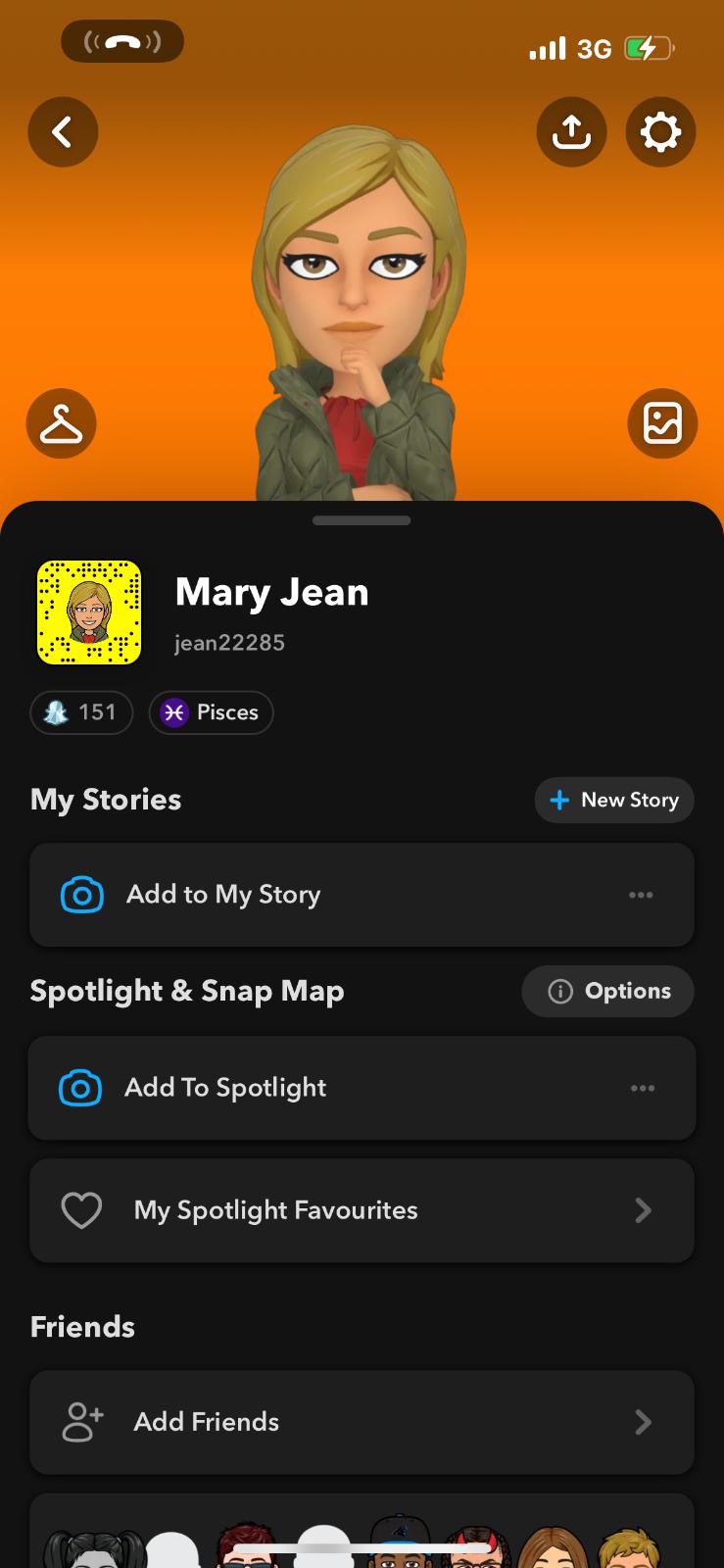This screenshot has height=1568, width=724.
Task: Open more options for My Story
Action: pyautogui.click(x=641, y=895)
